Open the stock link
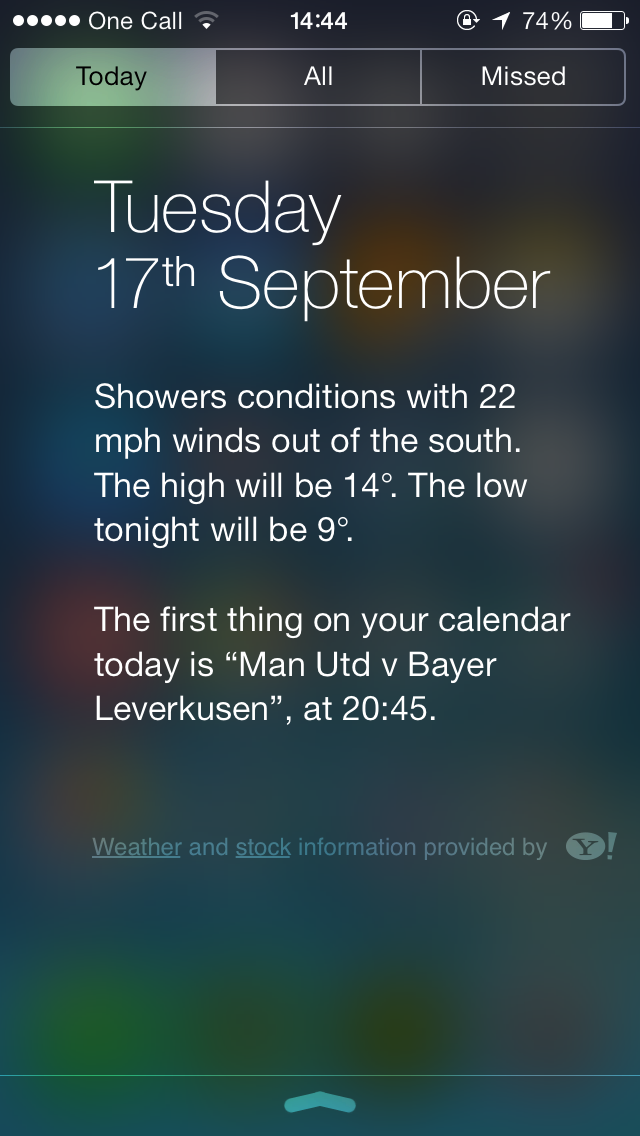Image resolution: width=640 pixels, height=1136 pixels. tap(263, 848)
